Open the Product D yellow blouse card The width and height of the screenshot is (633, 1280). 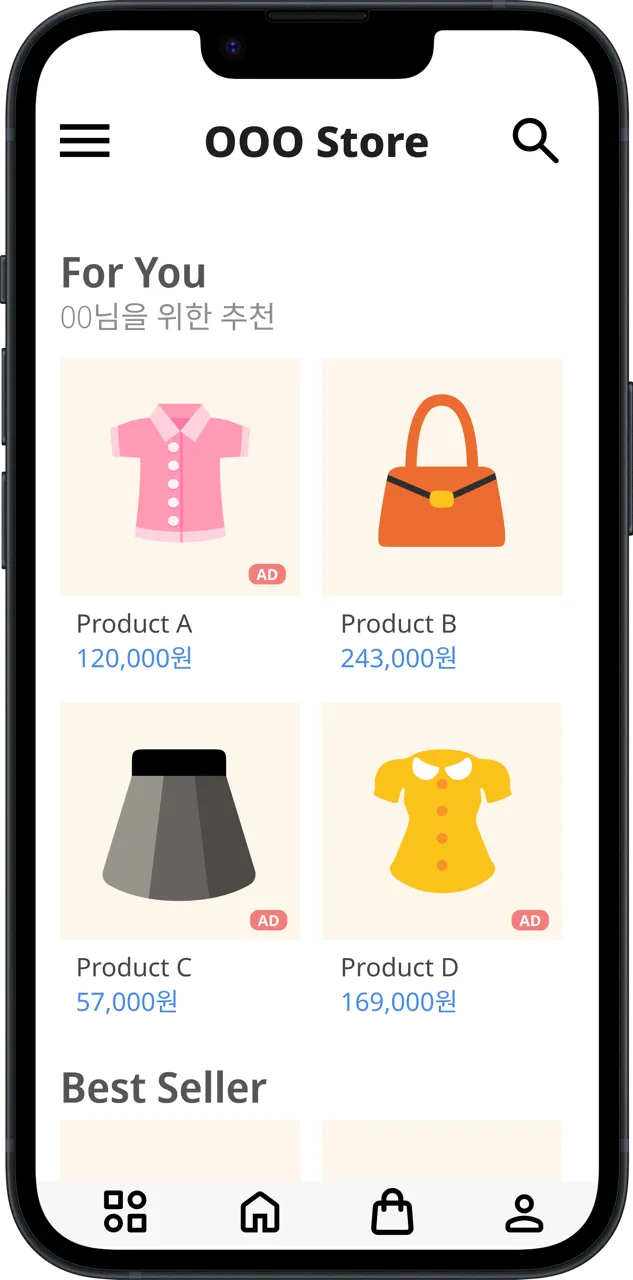[x=441, y=821]
